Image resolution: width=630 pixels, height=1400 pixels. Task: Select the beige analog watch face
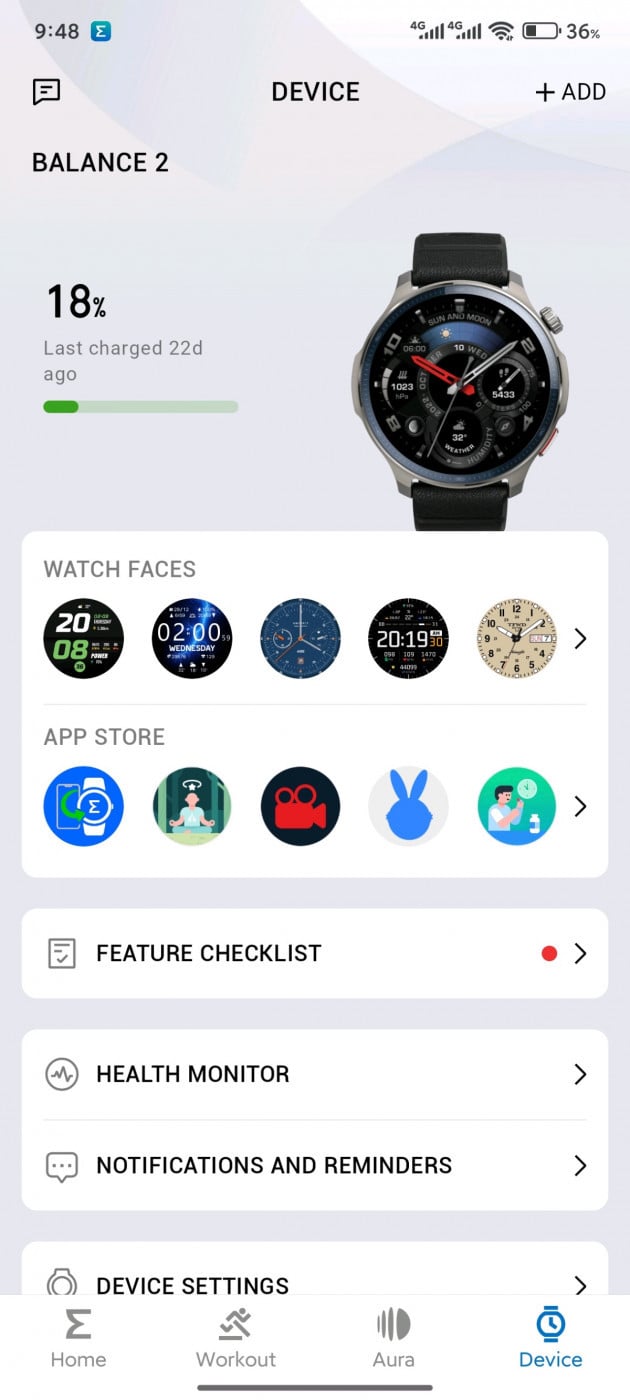tap(516, 639)
